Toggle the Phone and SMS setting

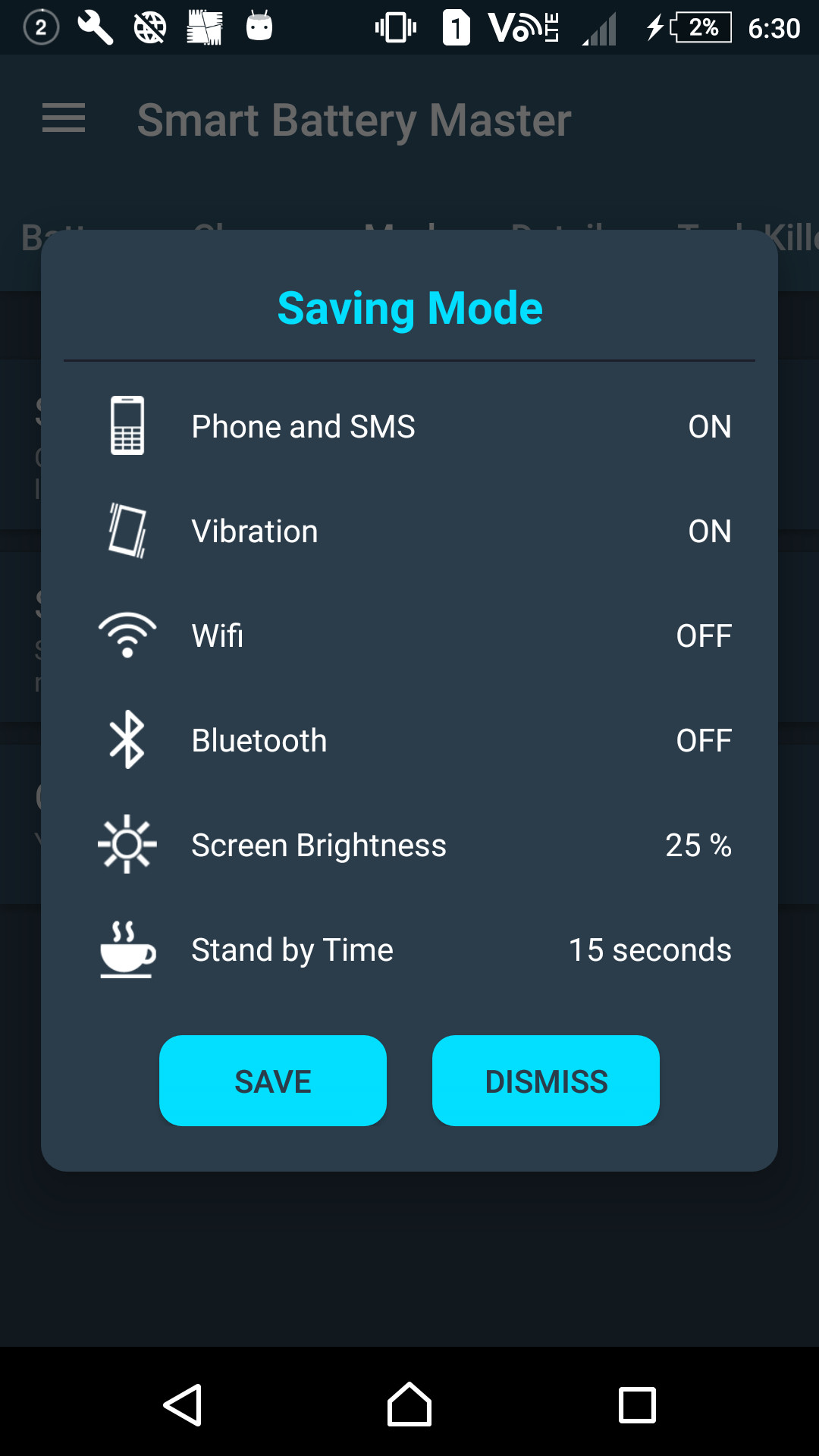click(709, 427)
